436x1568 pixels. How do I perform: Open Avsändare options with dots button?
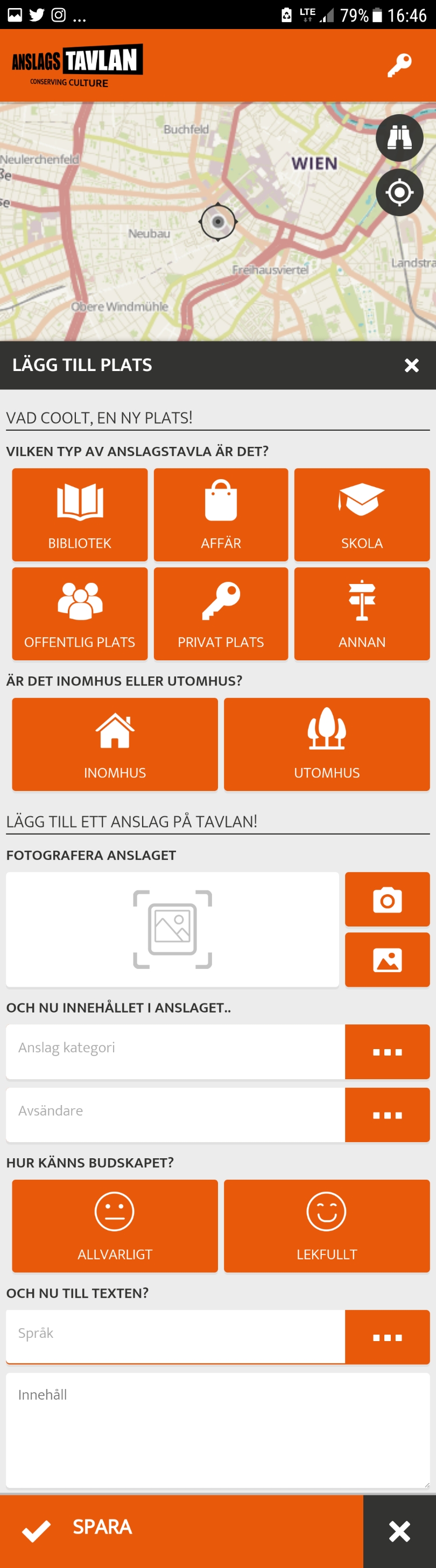[387, 1115]
